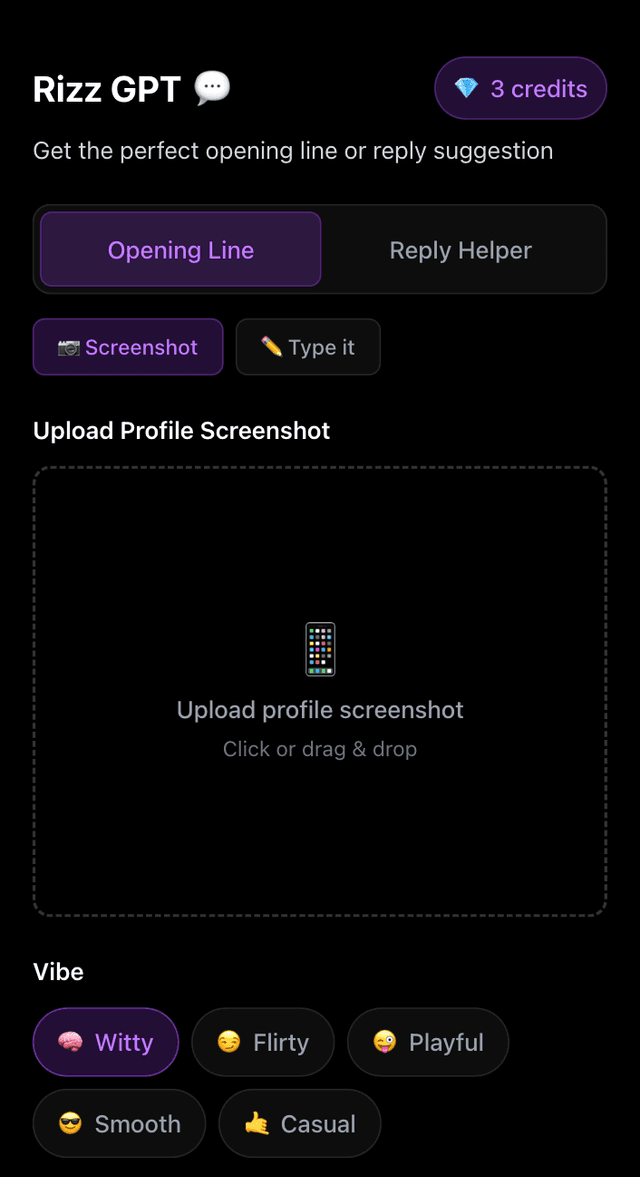The width and height of the screenshot is (640, 1177).
Task: Set the vibe to Smooth
Action: (119, 1124)
